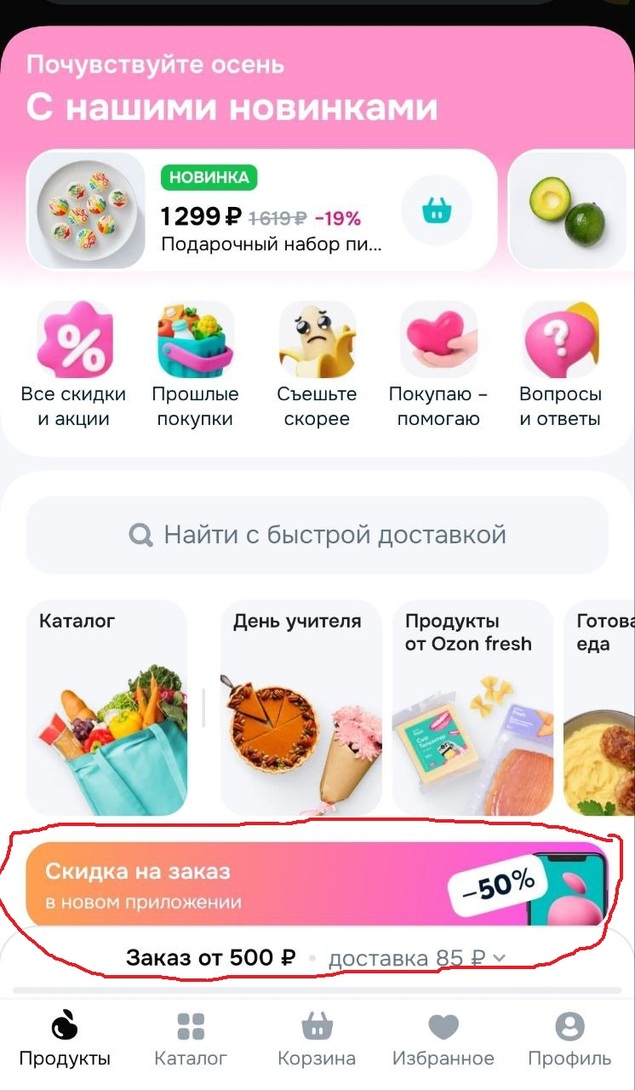This screenshot has width=635, height=1090.
Task: Open the Каталог category card
Action: pyautogui.click(x=106, y=707)
